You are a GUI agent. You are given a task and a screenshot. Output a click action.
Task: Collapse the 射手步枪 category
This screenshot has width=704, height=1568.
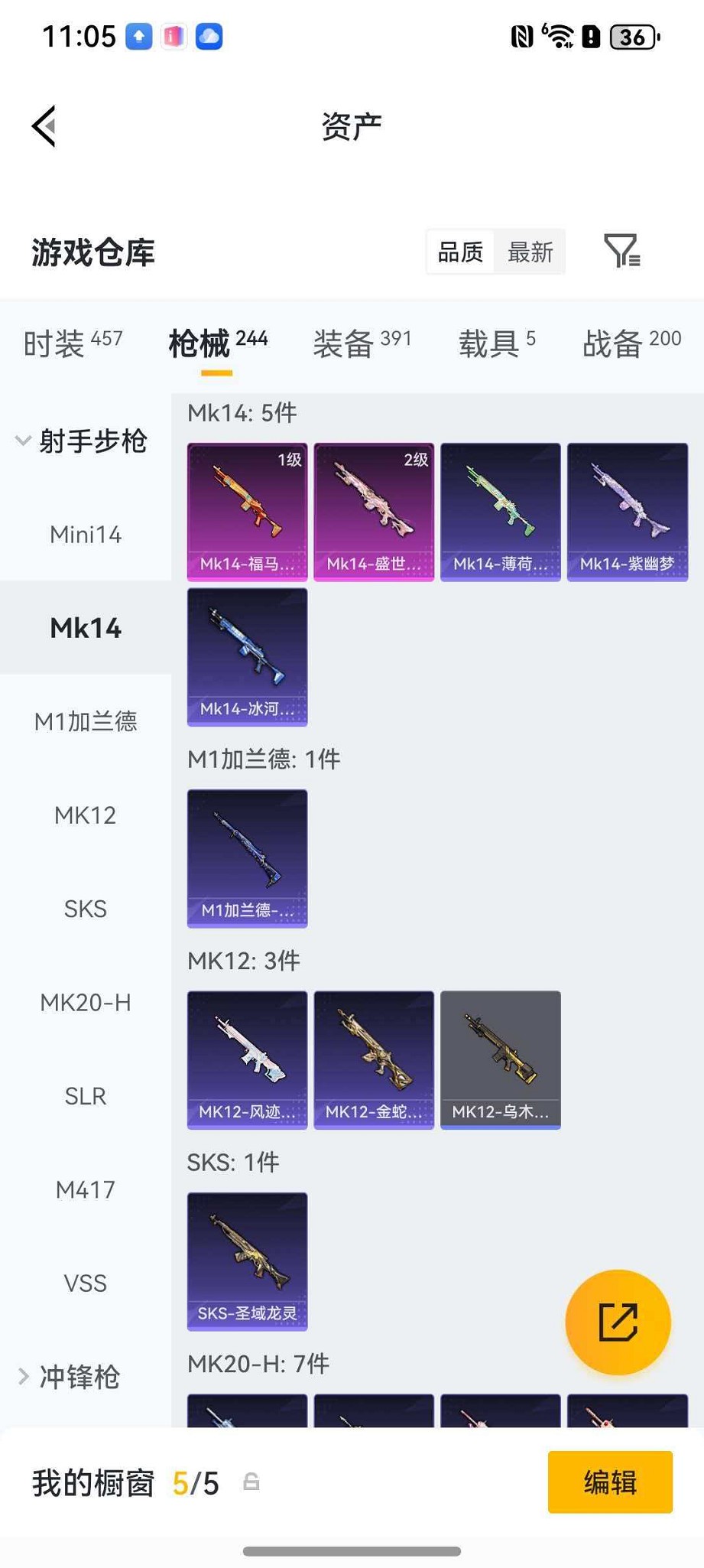tap(81, 441)
